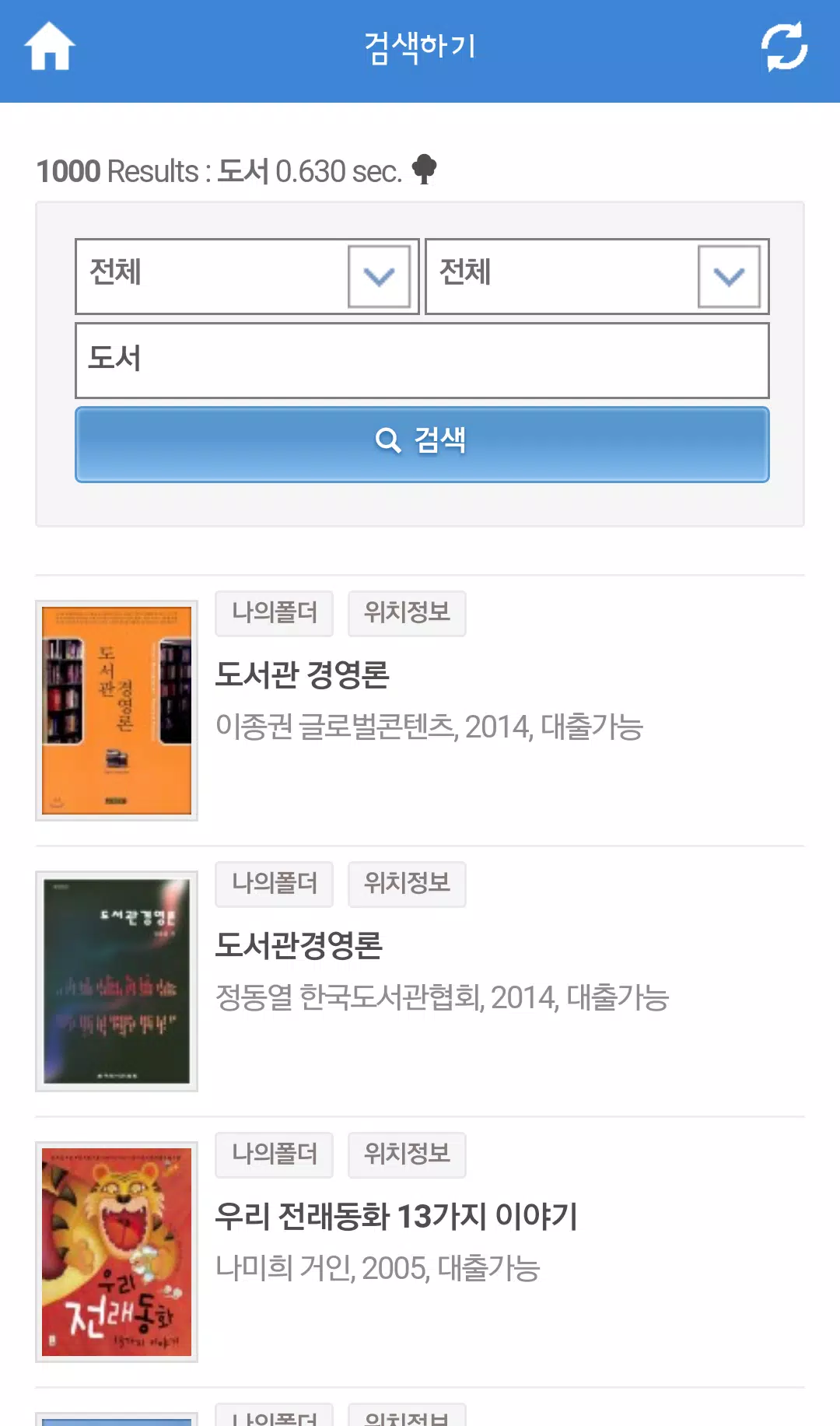
Task: View 위치정보 for 도서관 경영론
Action: (407, 613)
